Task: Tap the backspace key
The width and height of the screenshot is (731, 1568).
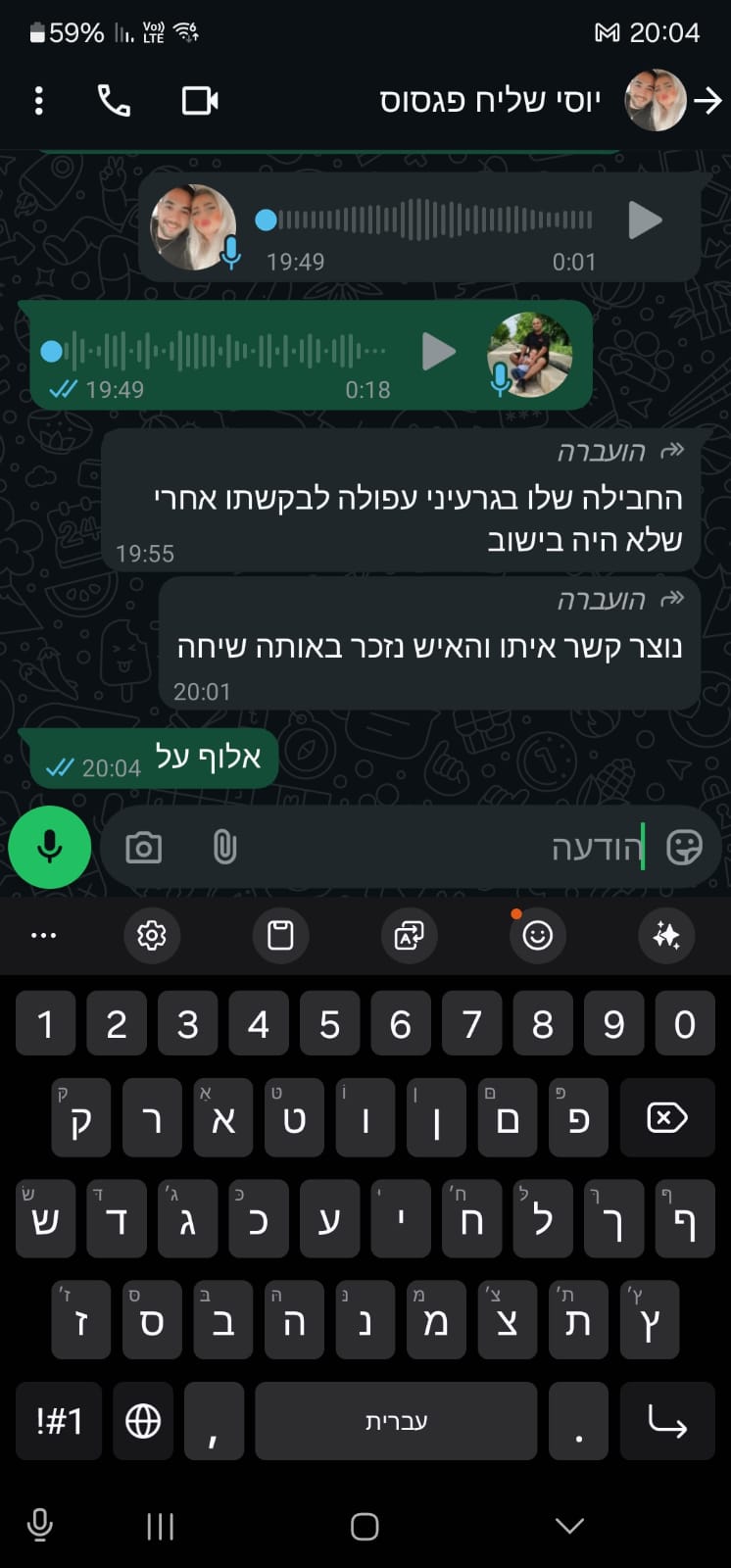Action: coord(667,1118)
